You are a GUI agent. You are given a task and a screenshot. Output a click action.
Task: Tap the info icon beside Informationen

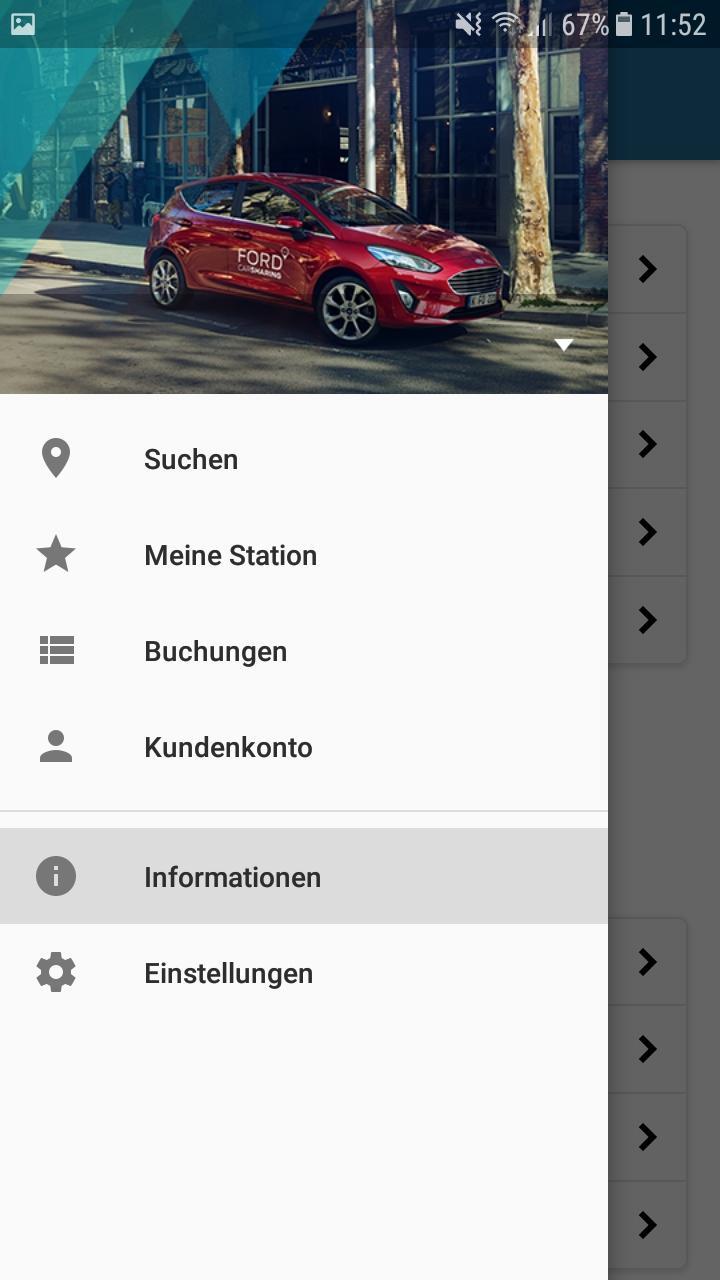[56, 876]
